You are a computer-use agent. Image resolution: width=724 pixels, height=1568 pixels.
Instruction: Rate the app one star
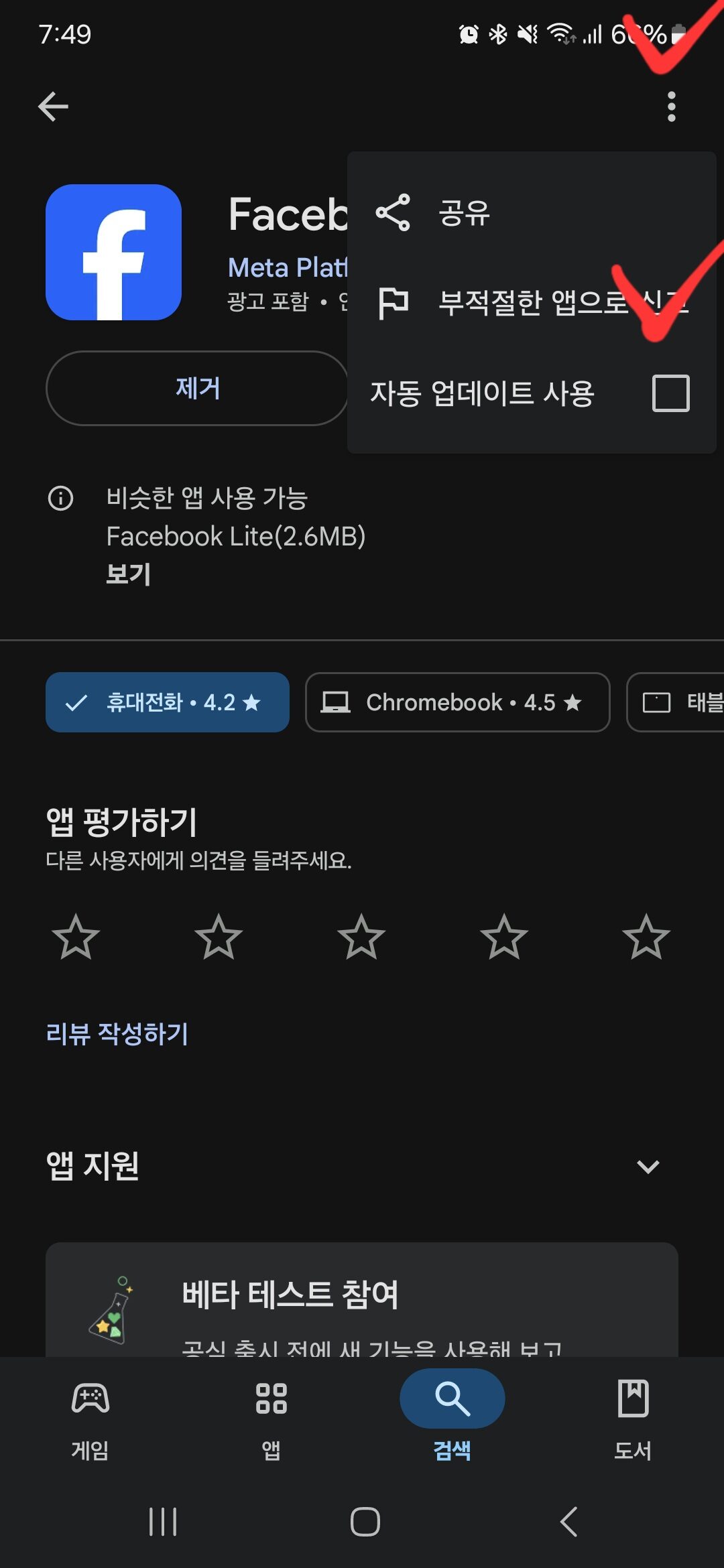point(76,937)
